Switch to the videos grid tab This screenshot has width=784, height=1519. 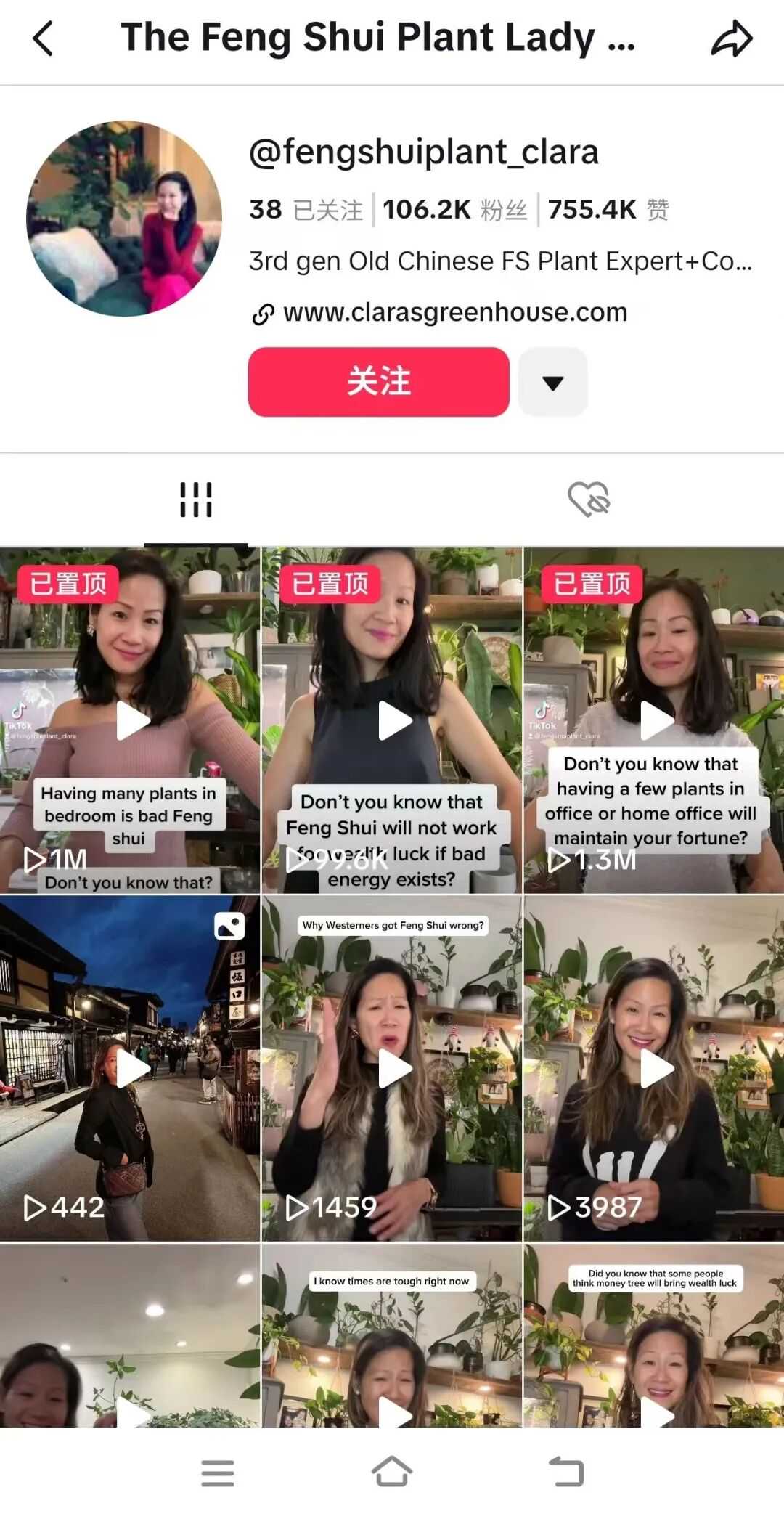(x=196, y=500)
